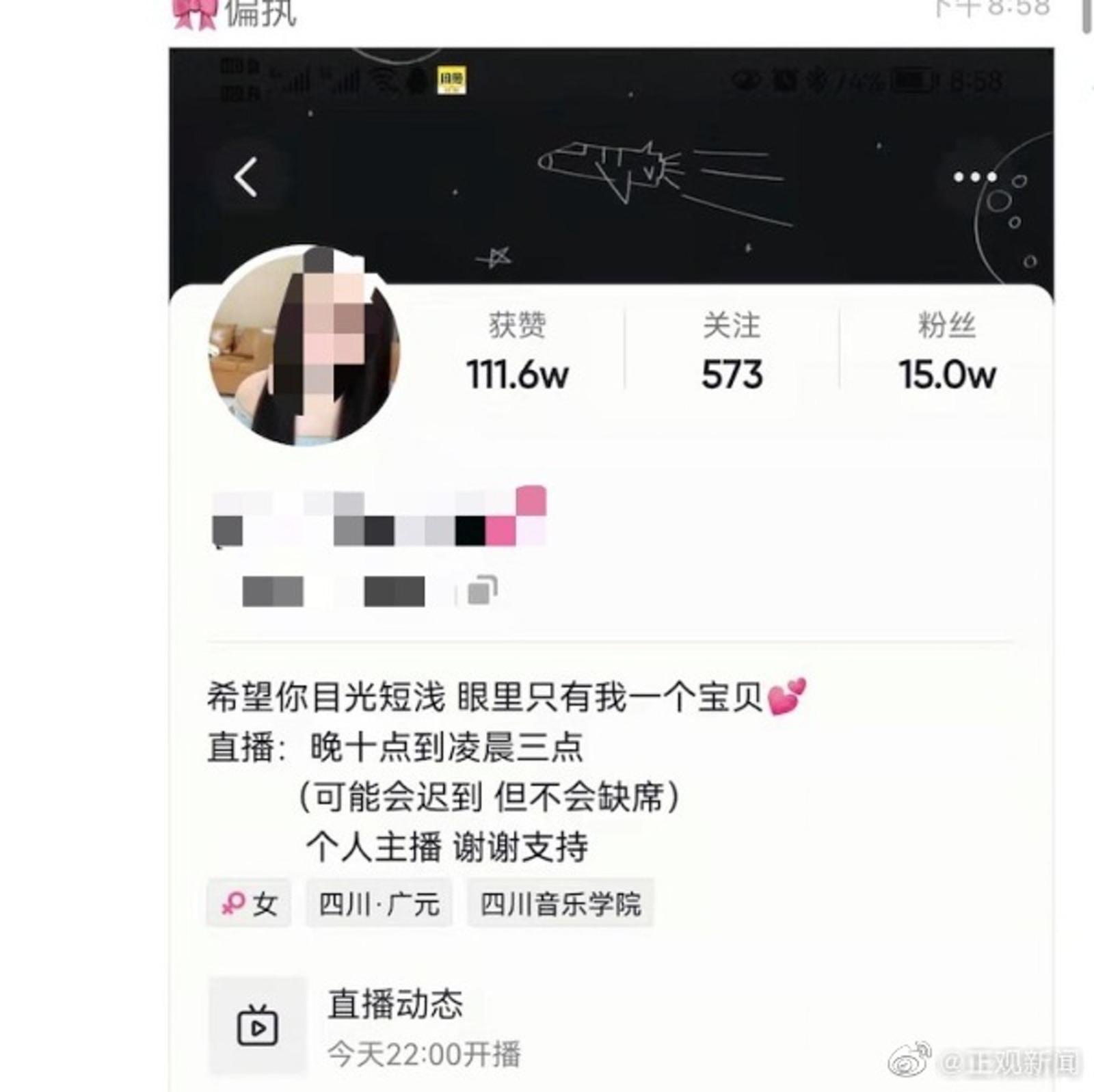1094x1092 pixels.
Task: Tap the 四川音乐学院 school tag
Action: (x=560, y=904)
